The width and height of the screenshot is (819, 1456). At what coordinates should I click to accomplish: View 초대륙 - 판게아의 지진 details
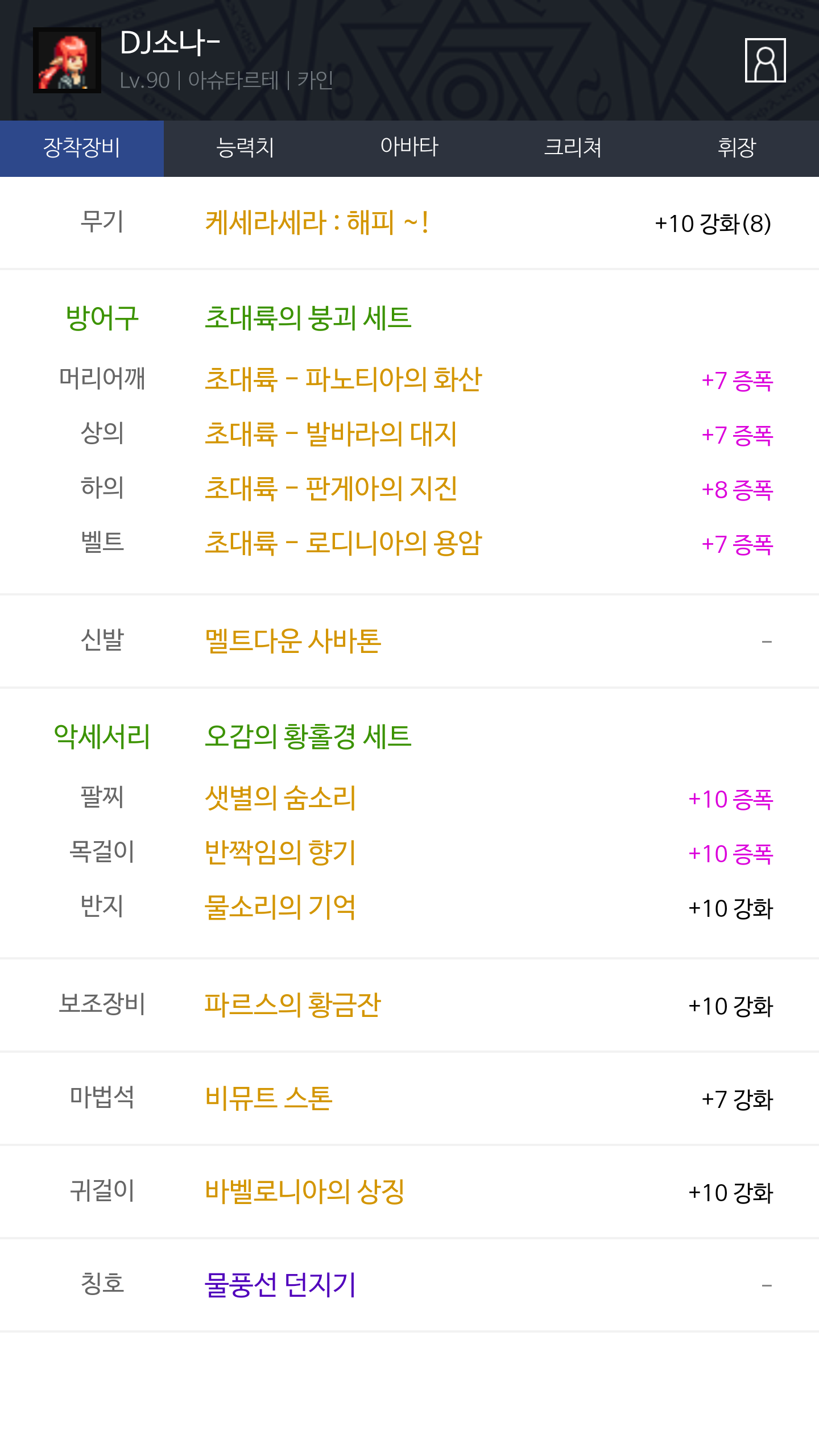(331, 489)
